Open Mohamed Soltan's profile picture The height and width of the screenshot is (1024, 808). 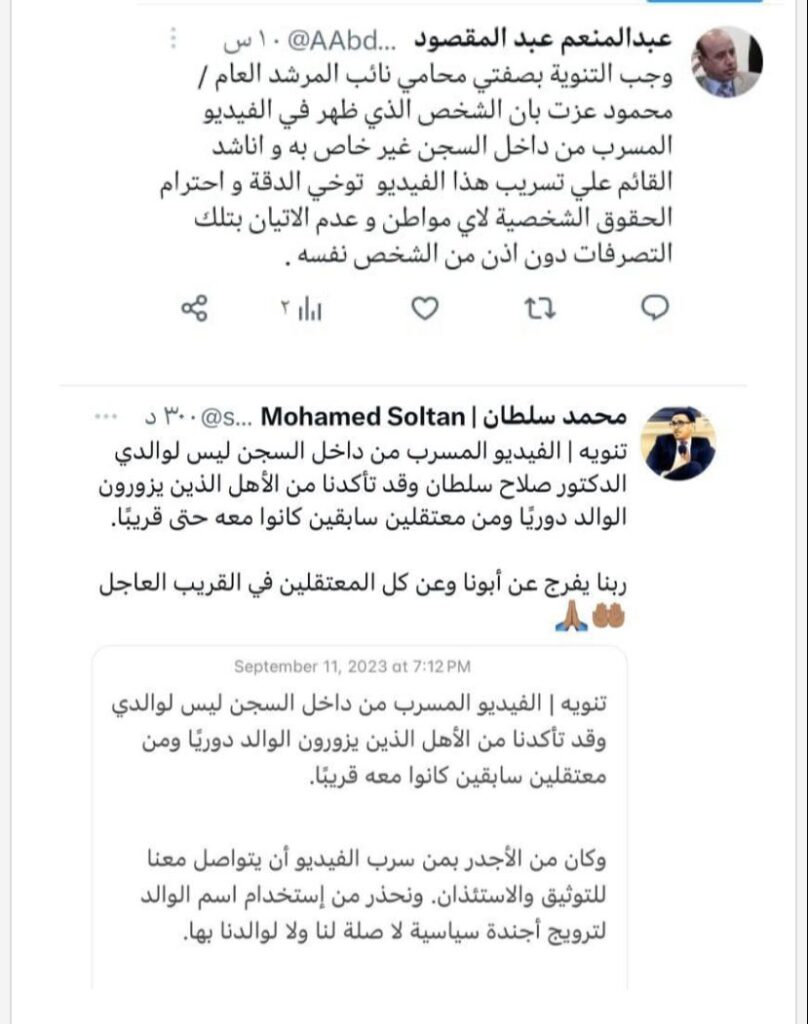click(x=680, y=443)
